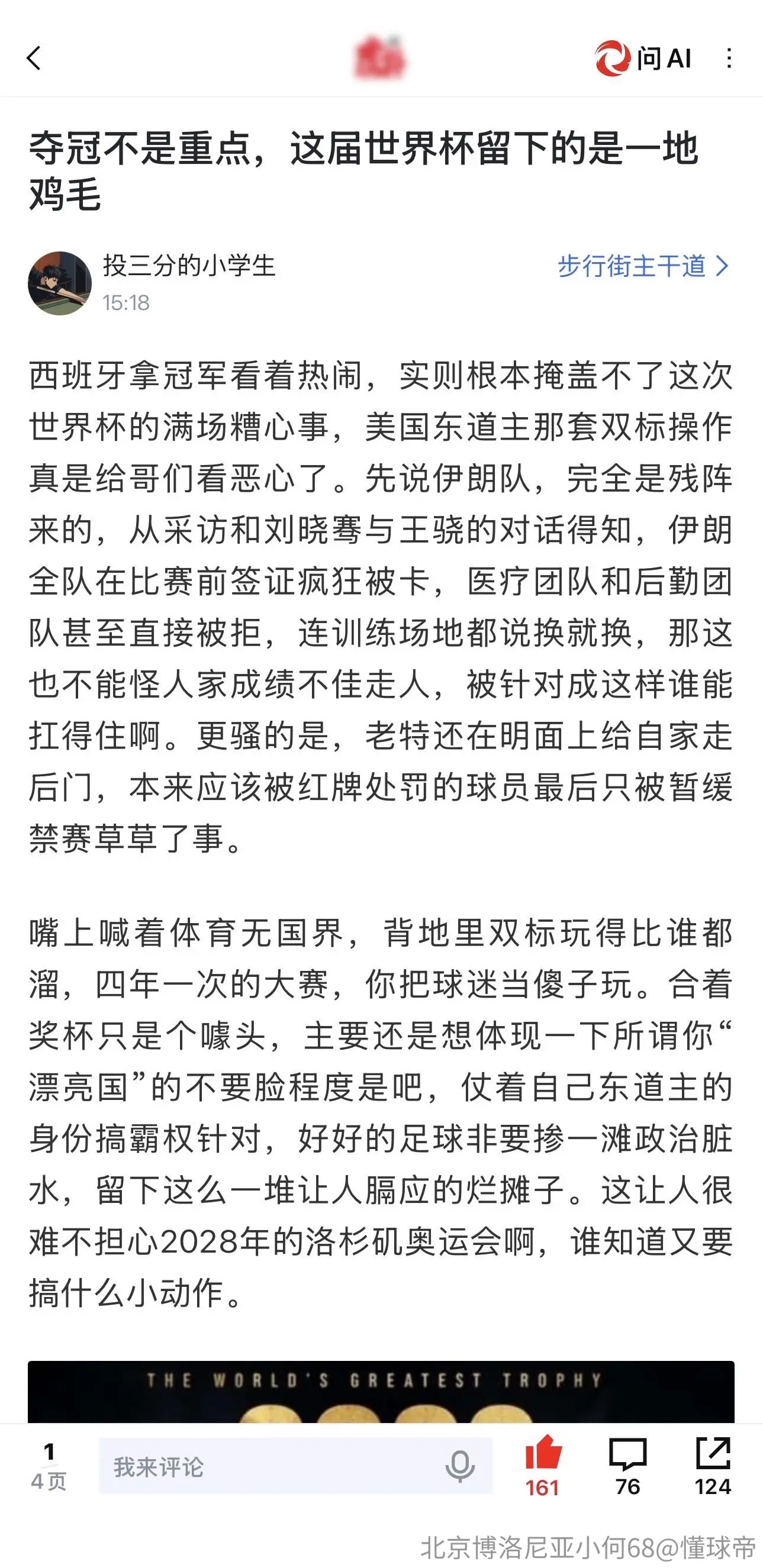Visit the 步行街主干道 forum link

pyautogui.click(x=643, y=266)
